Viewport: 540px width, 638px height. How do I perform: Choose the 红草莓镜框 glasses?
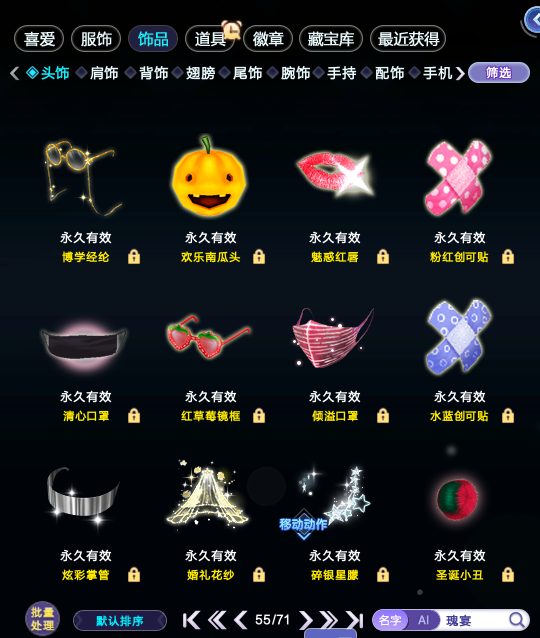coord(208,336)
